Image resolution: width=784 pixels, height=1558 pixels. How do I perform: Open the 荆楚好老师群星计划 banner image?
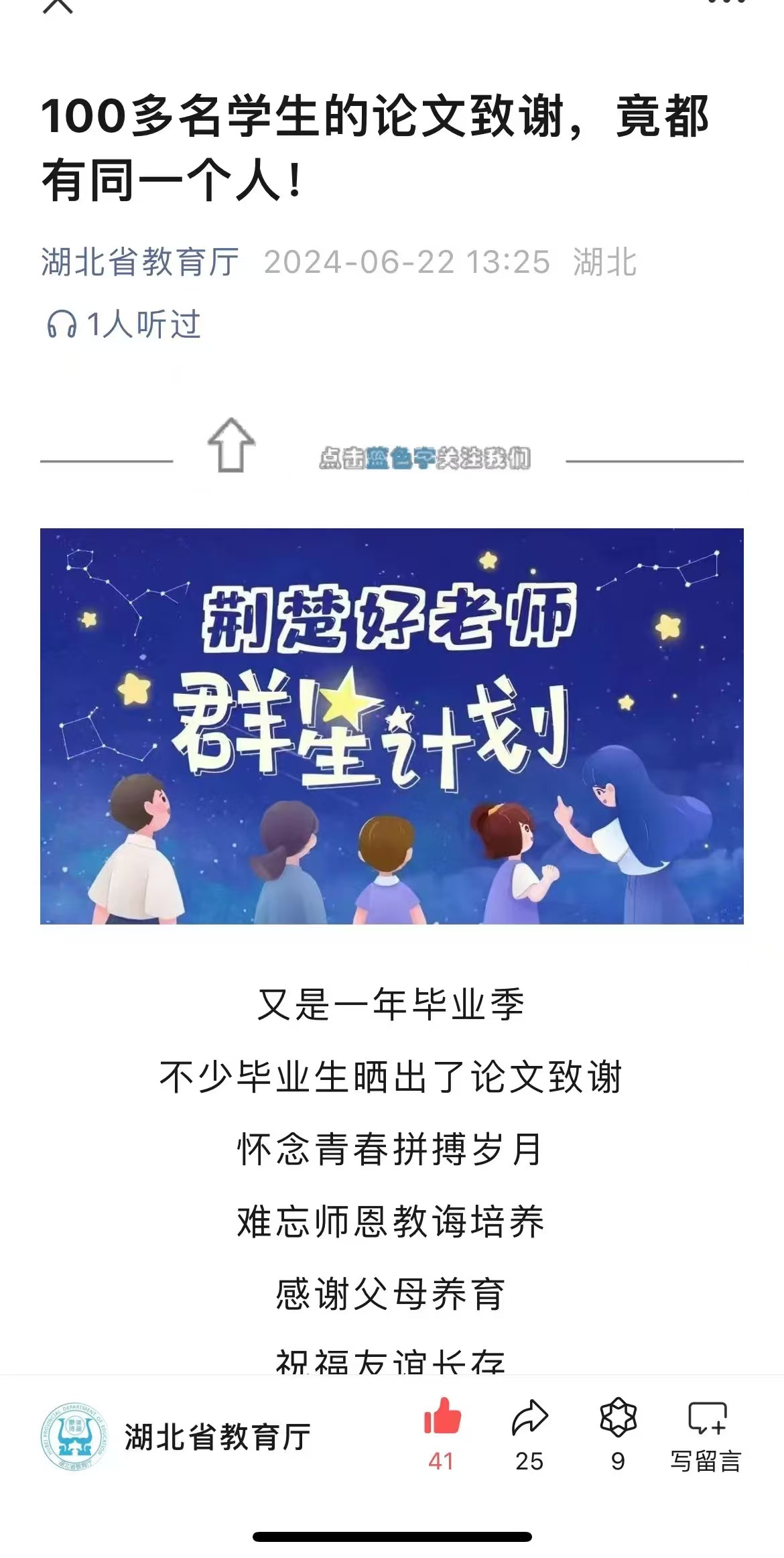392,726
